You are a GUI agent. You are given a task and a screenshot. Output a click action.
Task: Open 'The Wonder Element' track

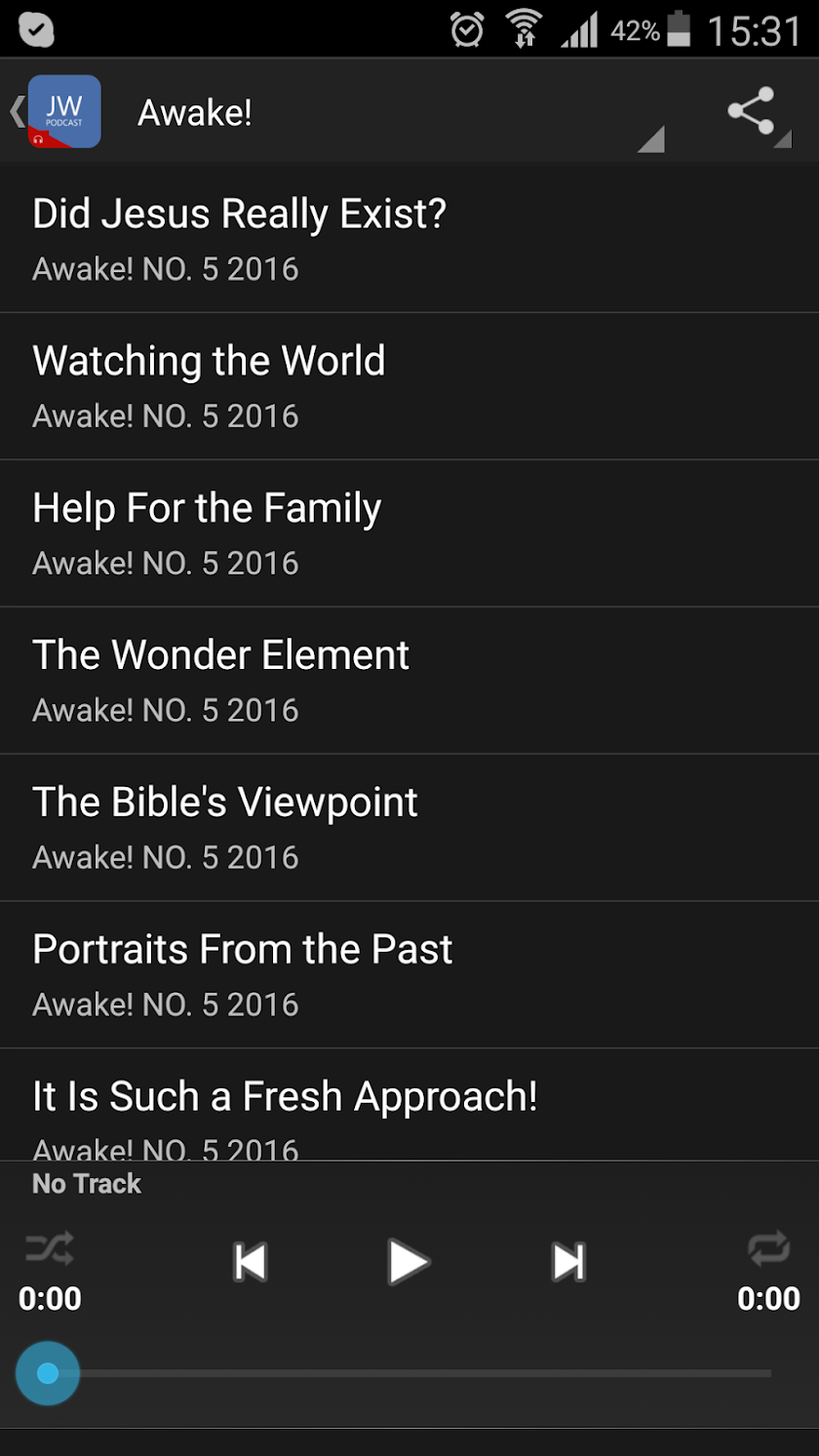409,680
